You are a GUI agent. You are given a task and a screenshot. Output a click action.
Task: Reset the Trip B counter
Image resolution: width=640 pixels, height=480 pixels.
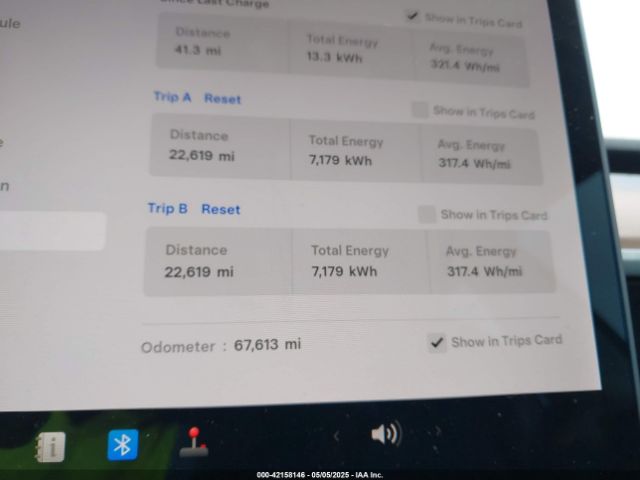(x=220, y=209)
